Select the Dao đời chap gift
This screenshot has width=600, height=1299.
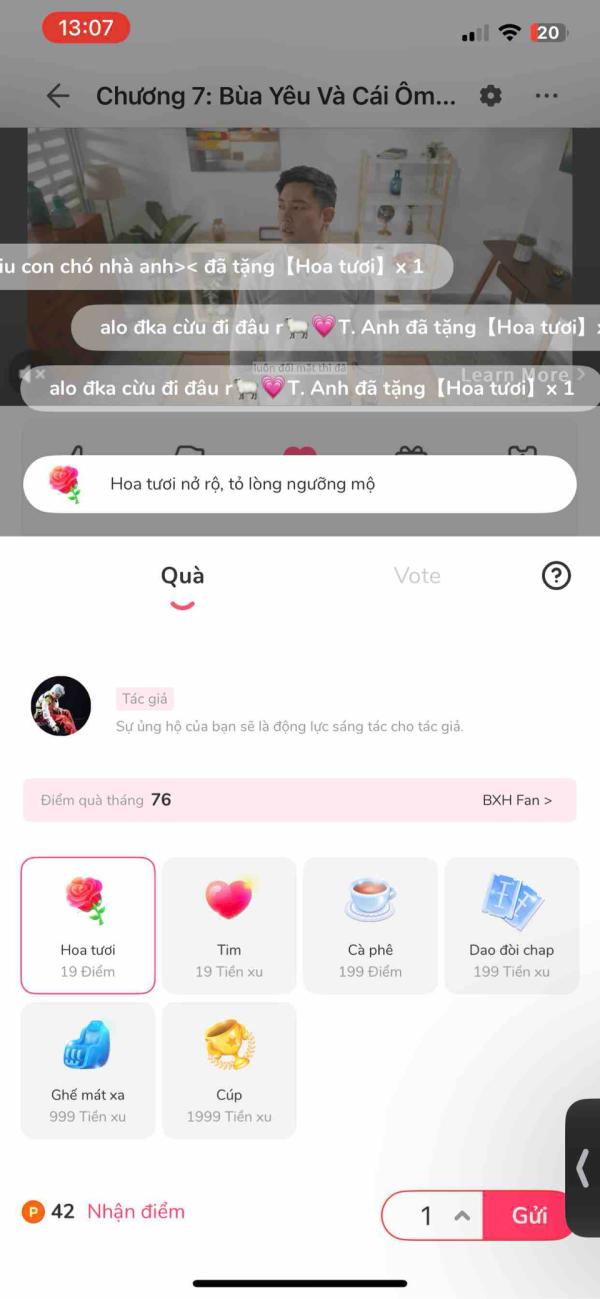pyautogui.click(x=511, y=925)
